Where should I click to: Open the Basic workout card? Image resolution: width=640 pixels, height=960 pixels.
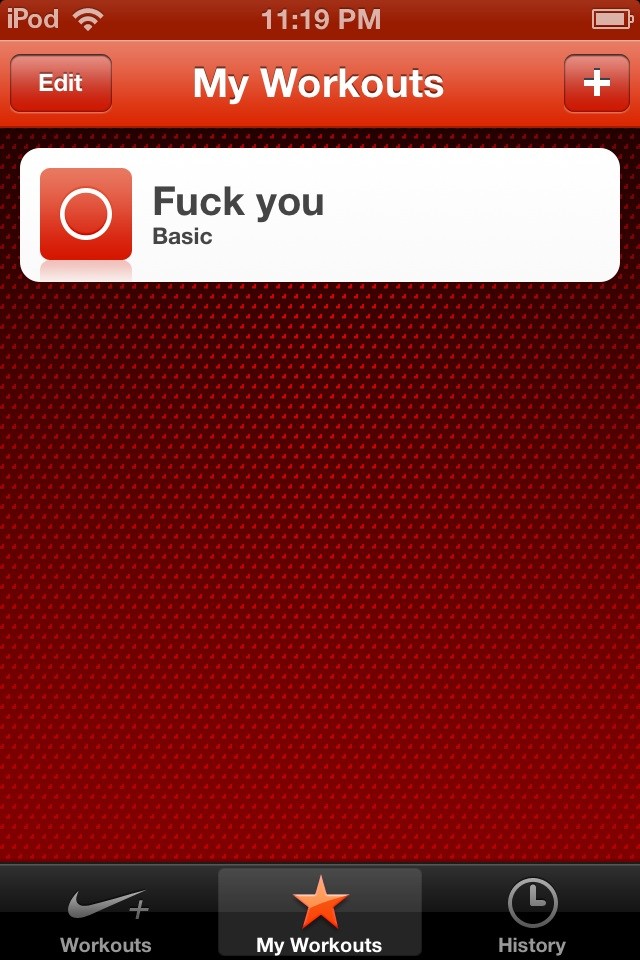[320, 215]
